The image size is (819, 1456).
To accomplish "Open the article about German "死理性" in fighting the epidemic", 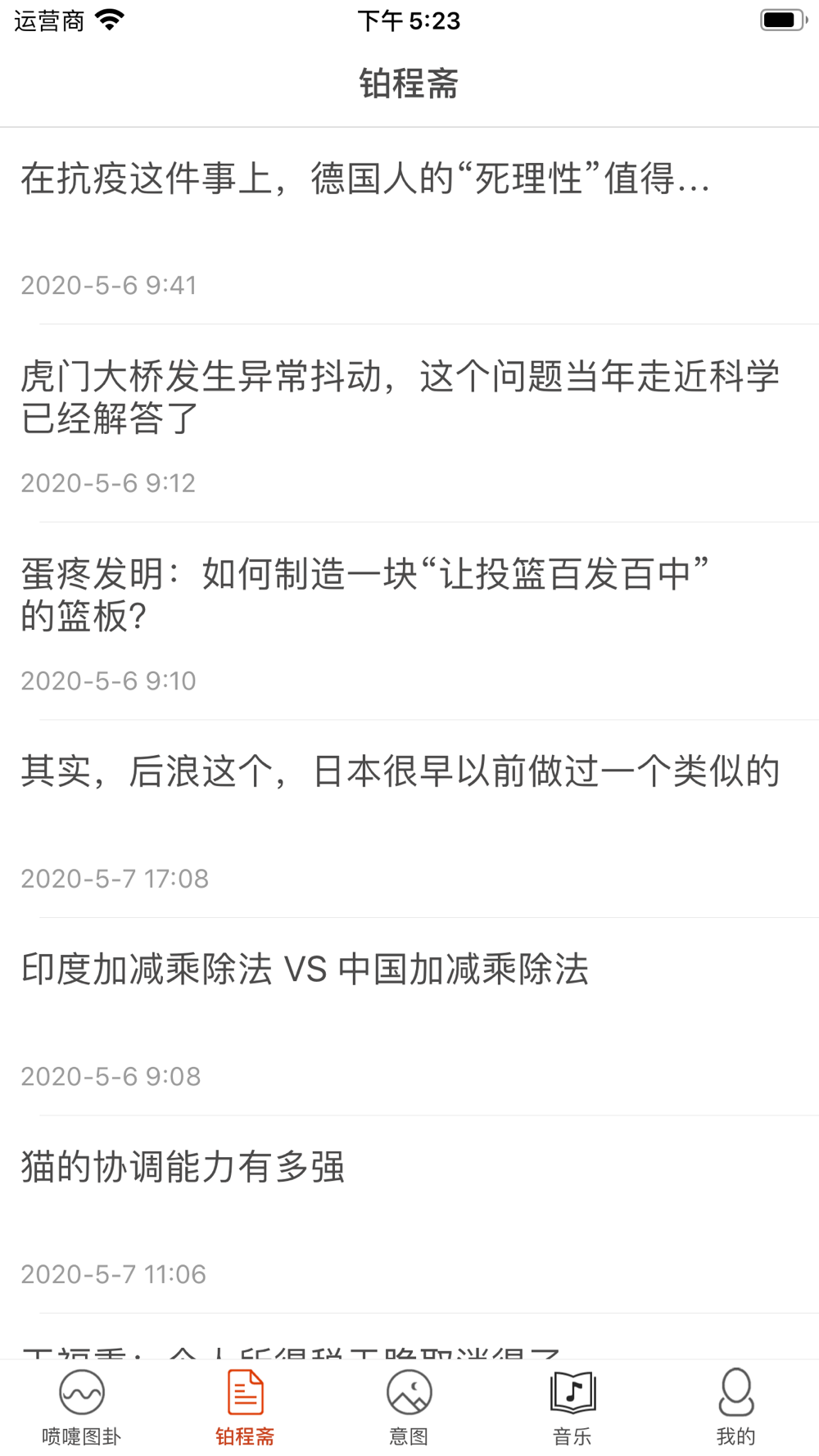I will coord(409,226).
